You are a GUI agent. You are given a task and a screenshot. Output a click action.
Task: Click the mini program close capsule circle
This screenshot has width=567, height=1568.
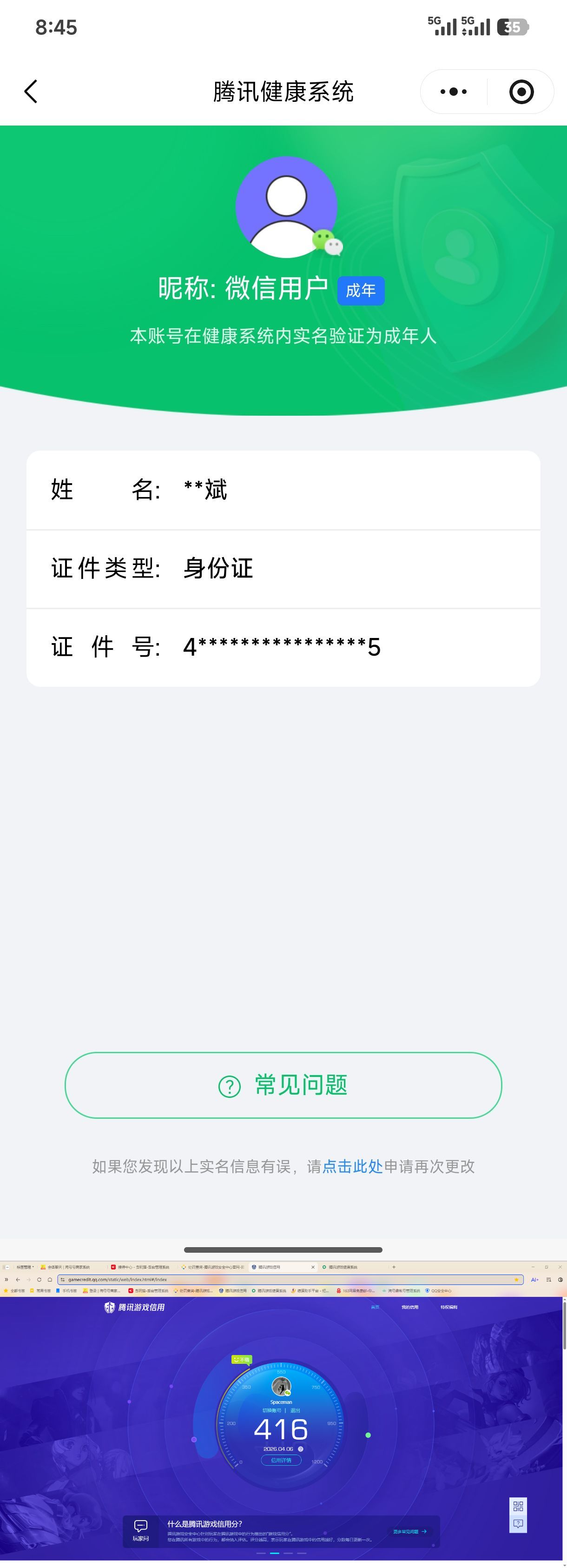coord(522,91)
